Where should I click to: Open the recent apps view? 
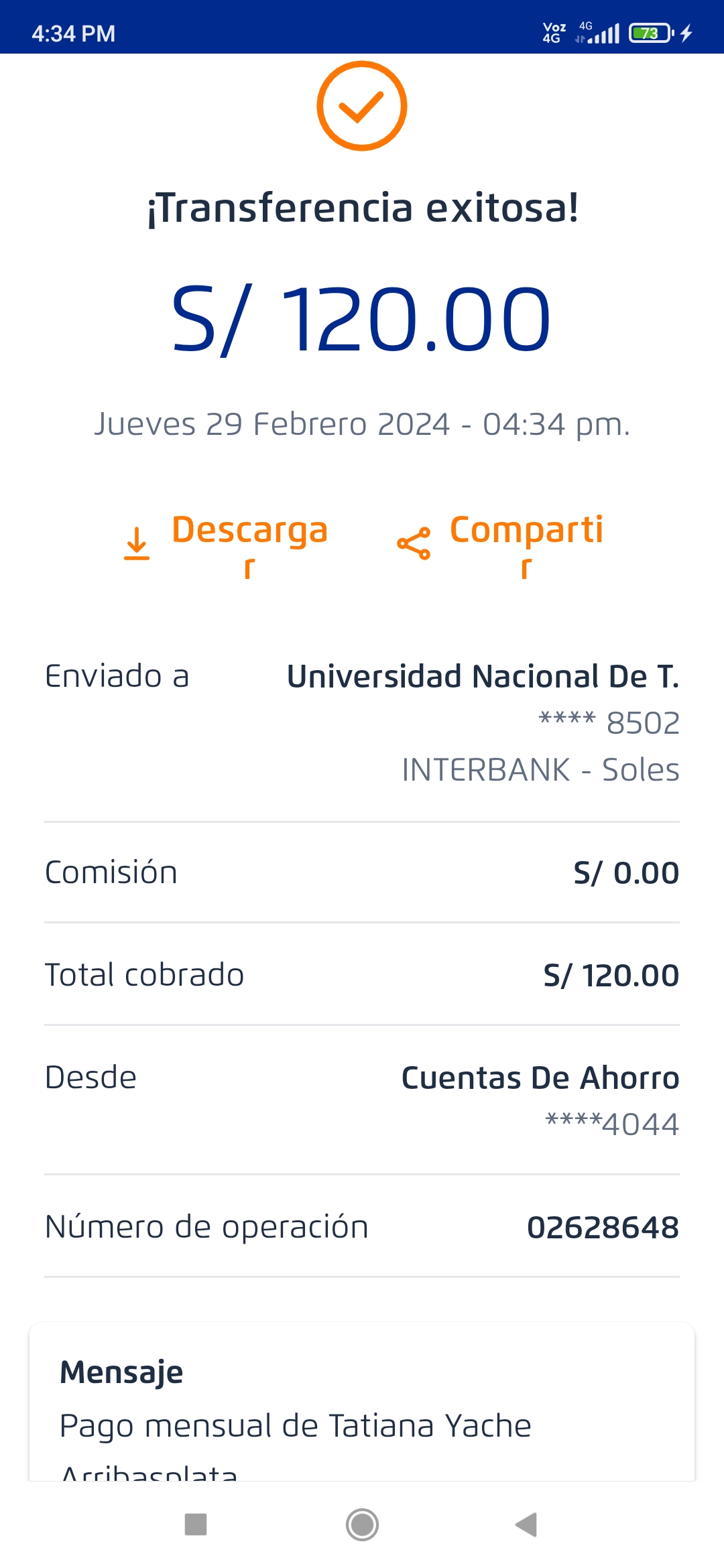pyautogui.click(x=196, y=1524)
